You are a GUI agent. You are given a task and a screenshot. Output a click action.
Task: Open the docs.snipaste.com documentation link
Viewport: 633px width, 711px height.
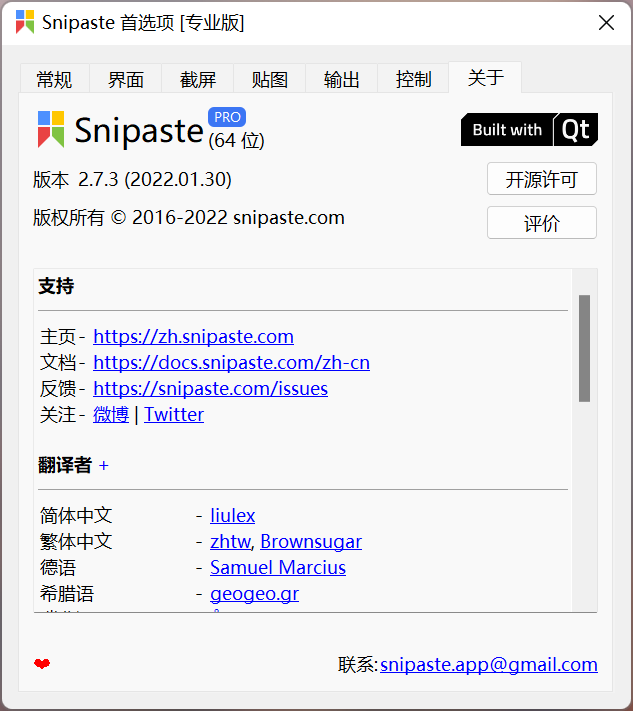point(231,363)
